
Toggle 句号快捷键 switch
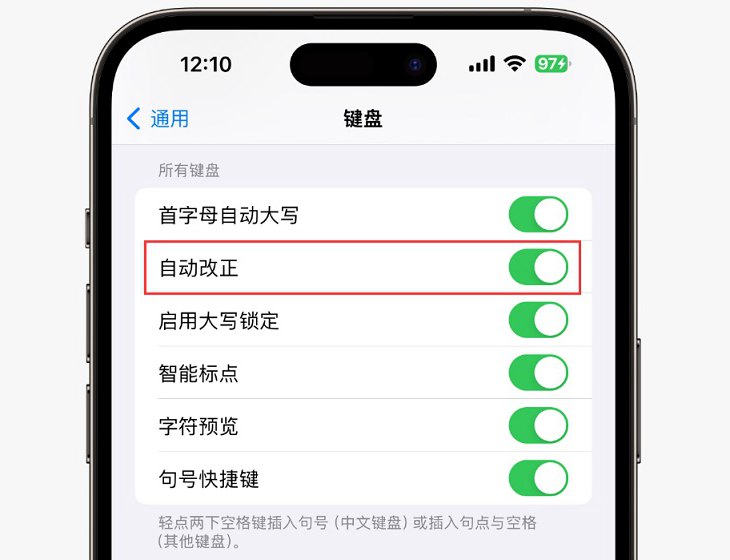[x=538, y=479]
